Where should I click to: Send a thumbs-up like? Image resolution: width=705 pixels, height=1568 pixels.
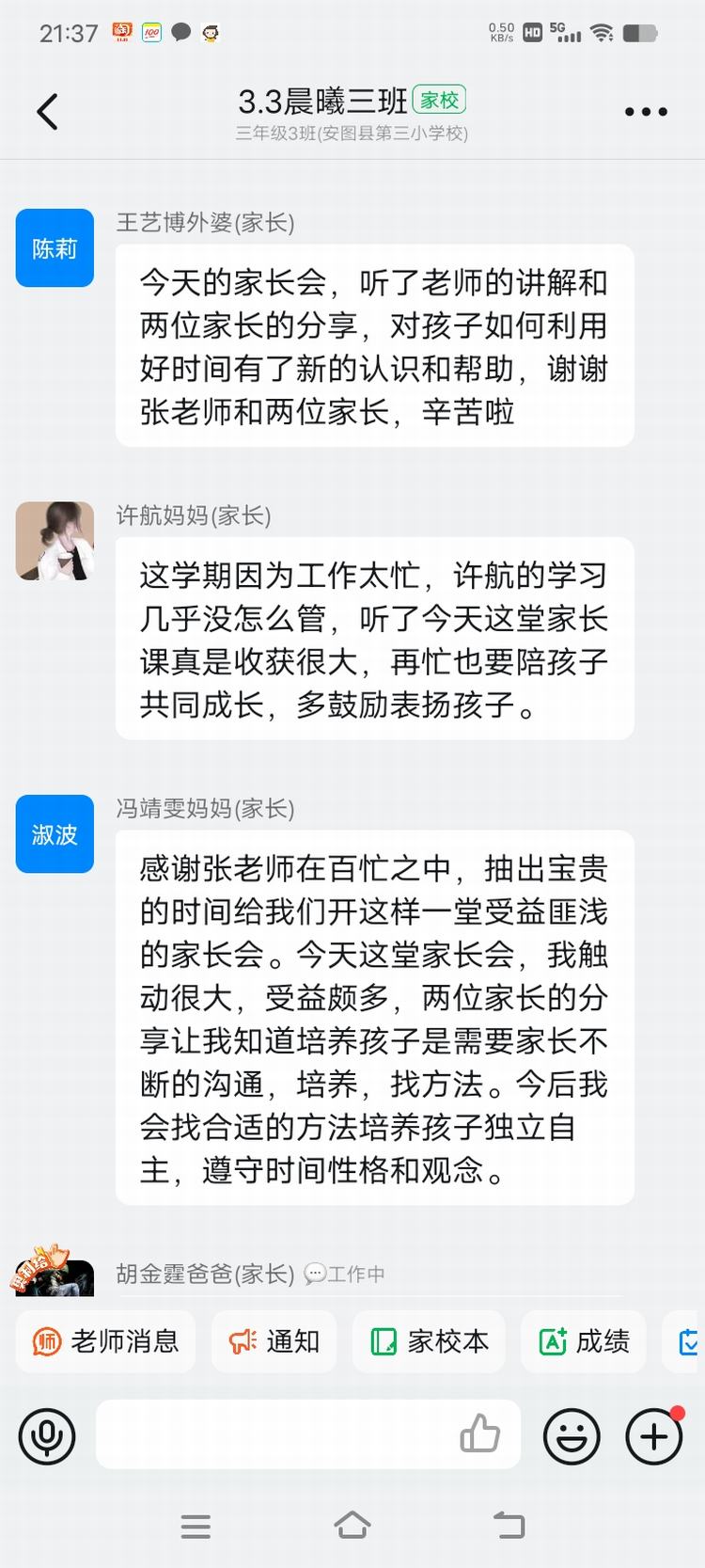(479, 1434)
